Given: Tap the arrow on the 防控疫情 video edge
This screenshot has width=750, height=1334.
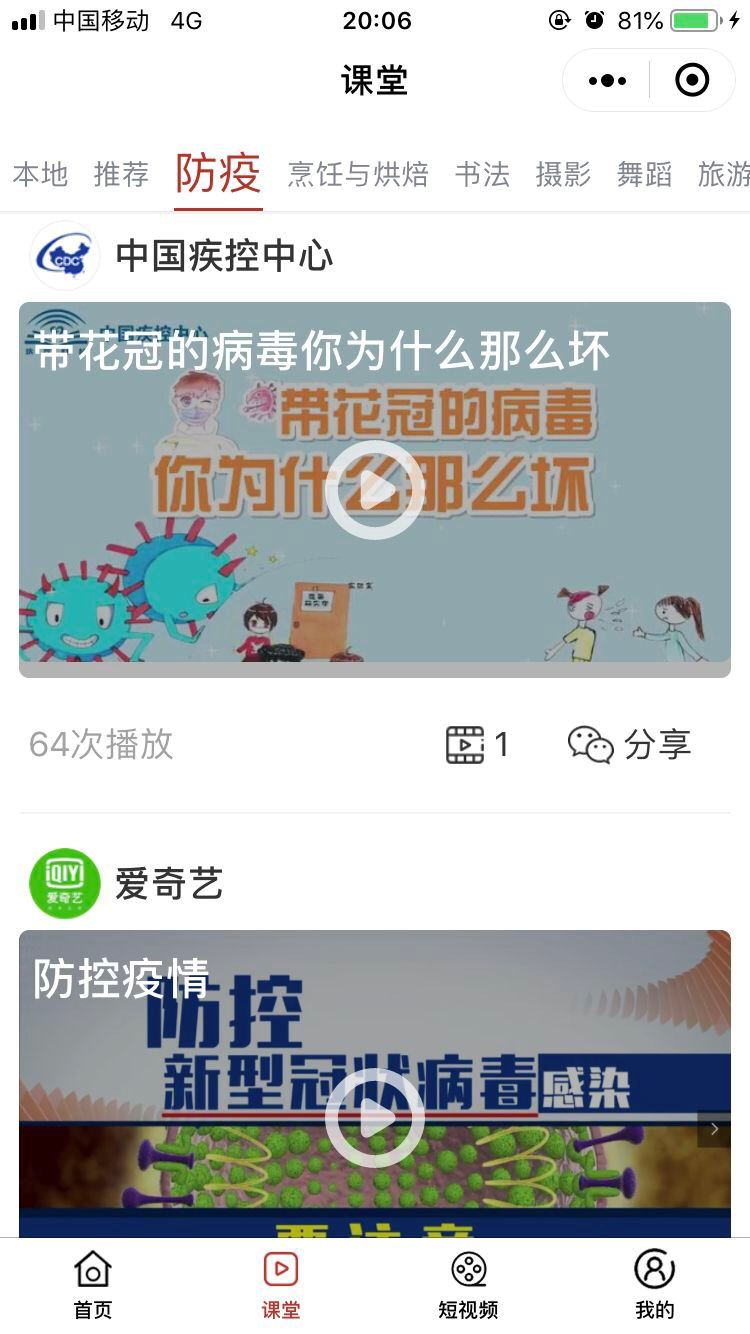Looking at the screenshot, I should tap(714, 1129).
